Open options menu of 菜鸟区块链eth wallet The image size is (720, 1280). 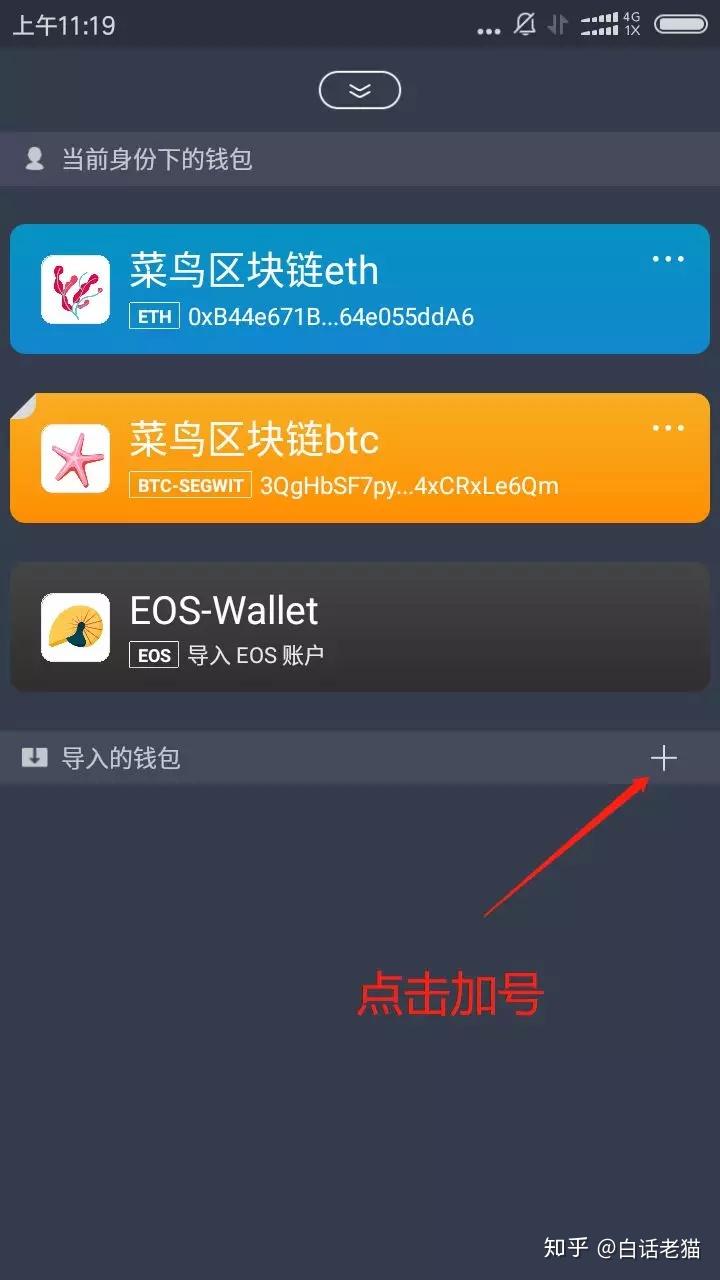click(x=666, y=260)
